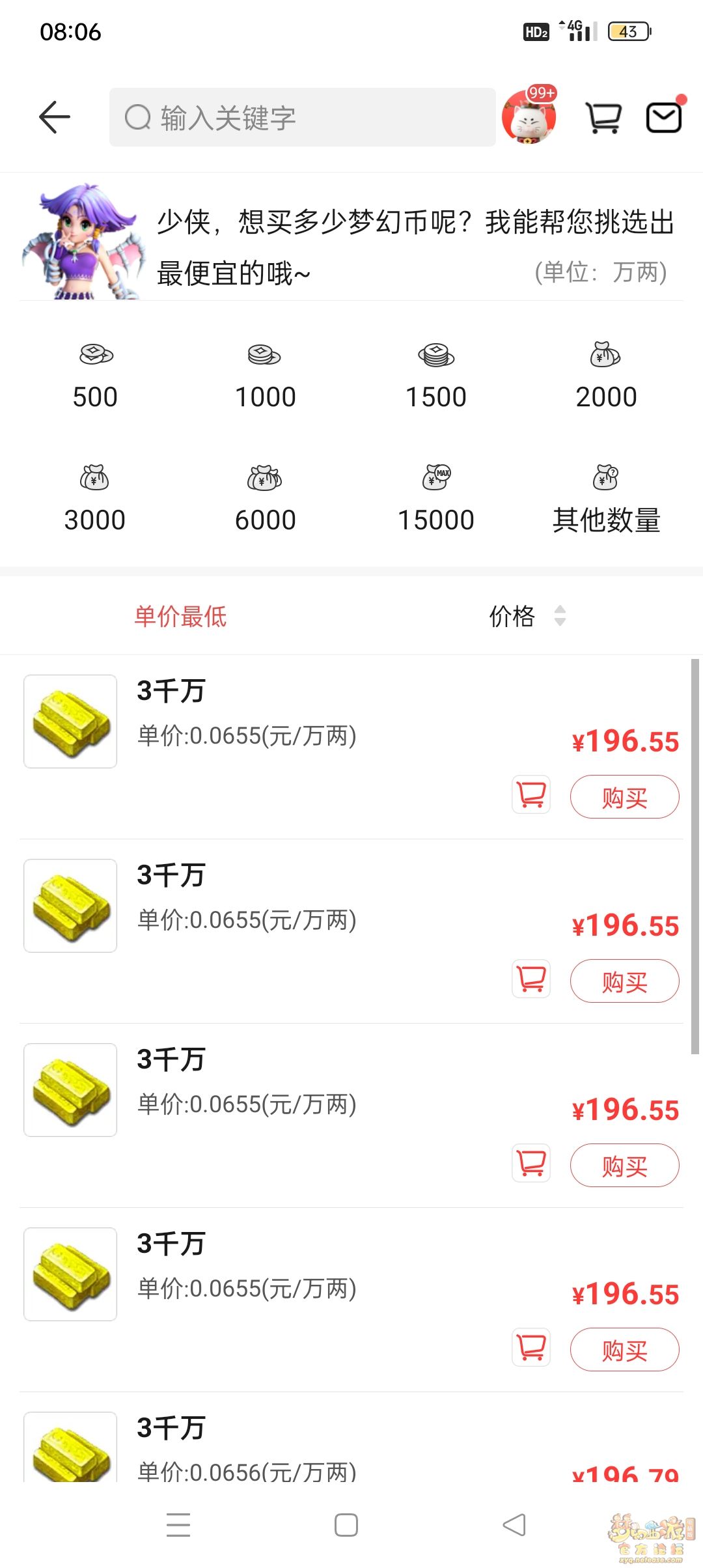Go back using the top-left arrow
The width and height of the screenshot is (703, 1568).
[x=55, y=117]
